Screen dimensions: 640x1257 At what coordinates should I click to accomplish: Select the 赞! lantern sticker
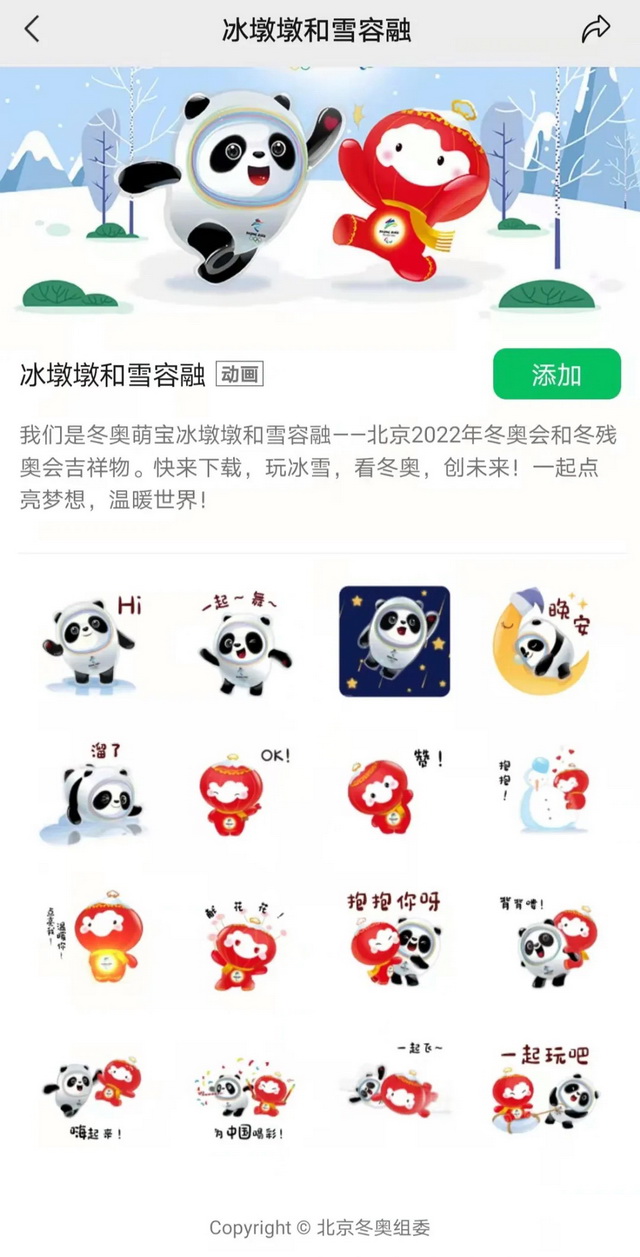pyautogui.click(x=394, y=792)
